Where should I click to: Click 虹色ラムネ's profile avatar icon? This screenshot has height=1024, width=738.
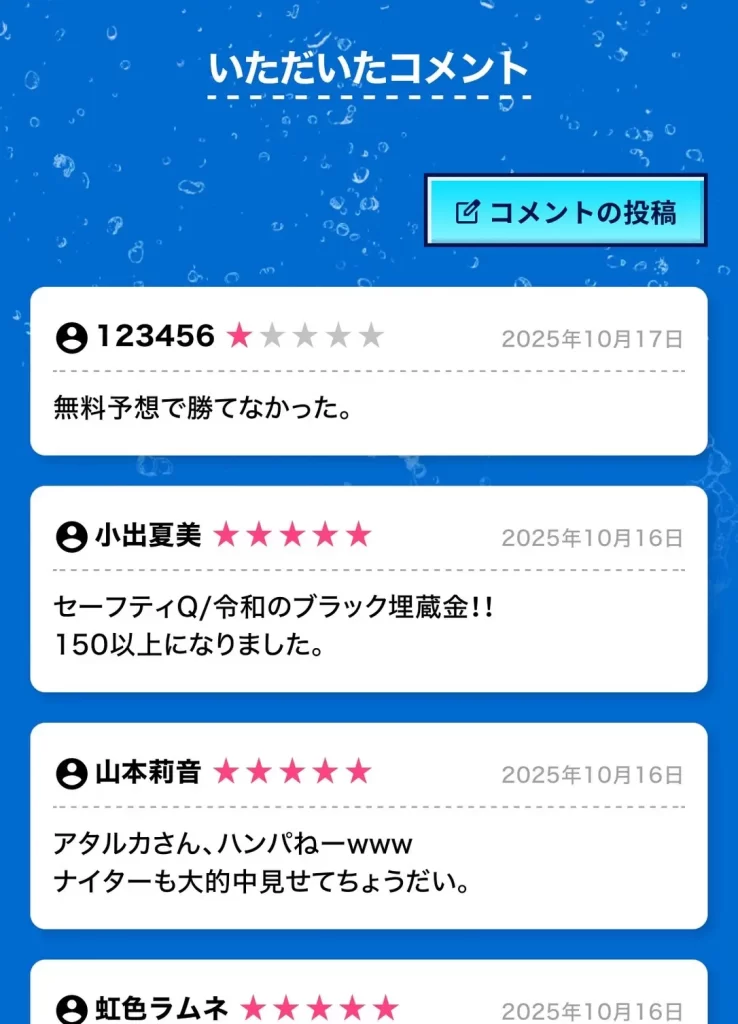[x=71, y=1009]
